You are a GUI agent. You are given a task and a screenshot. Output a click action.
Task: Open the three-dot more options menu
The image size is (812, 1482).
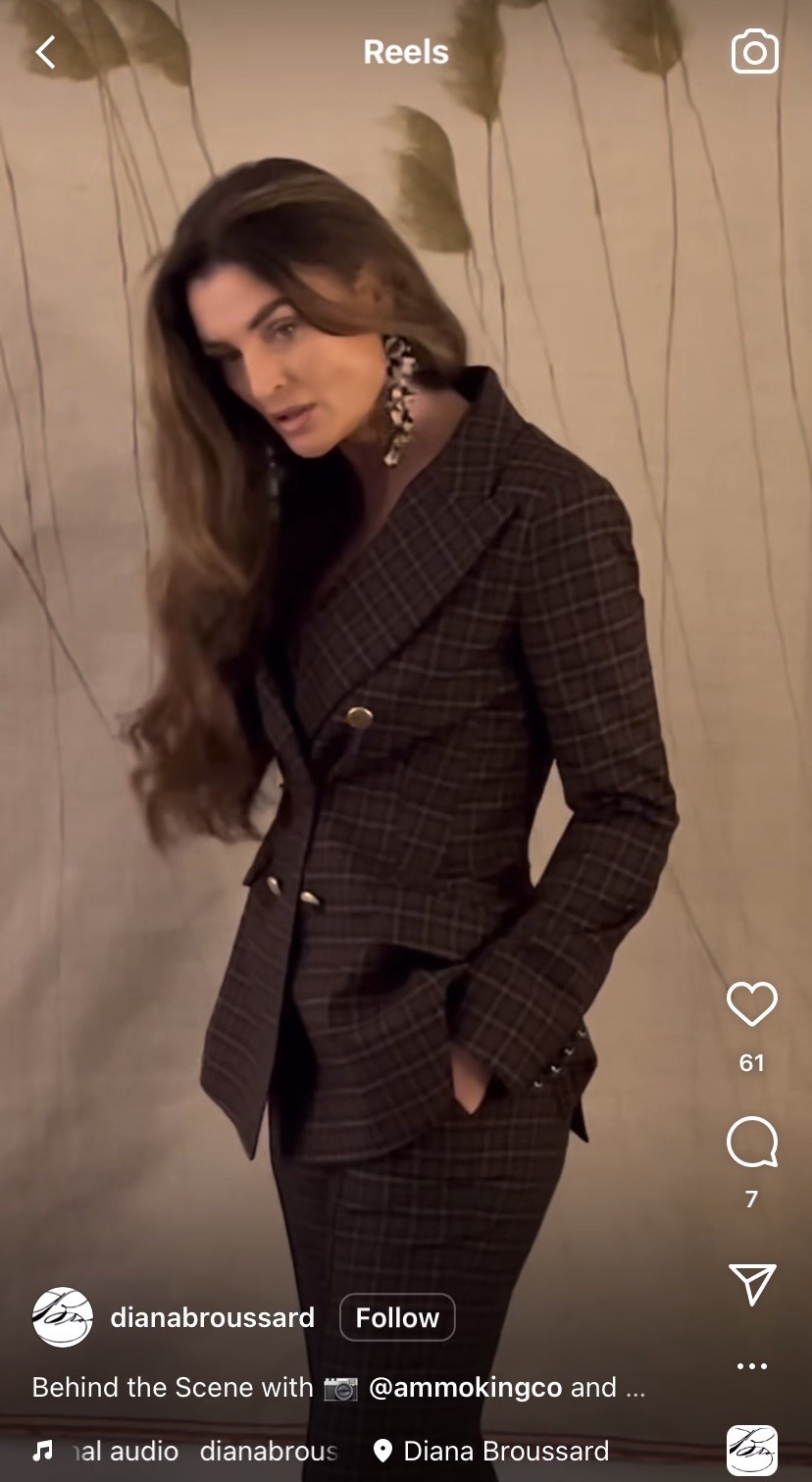[752, 1366]
